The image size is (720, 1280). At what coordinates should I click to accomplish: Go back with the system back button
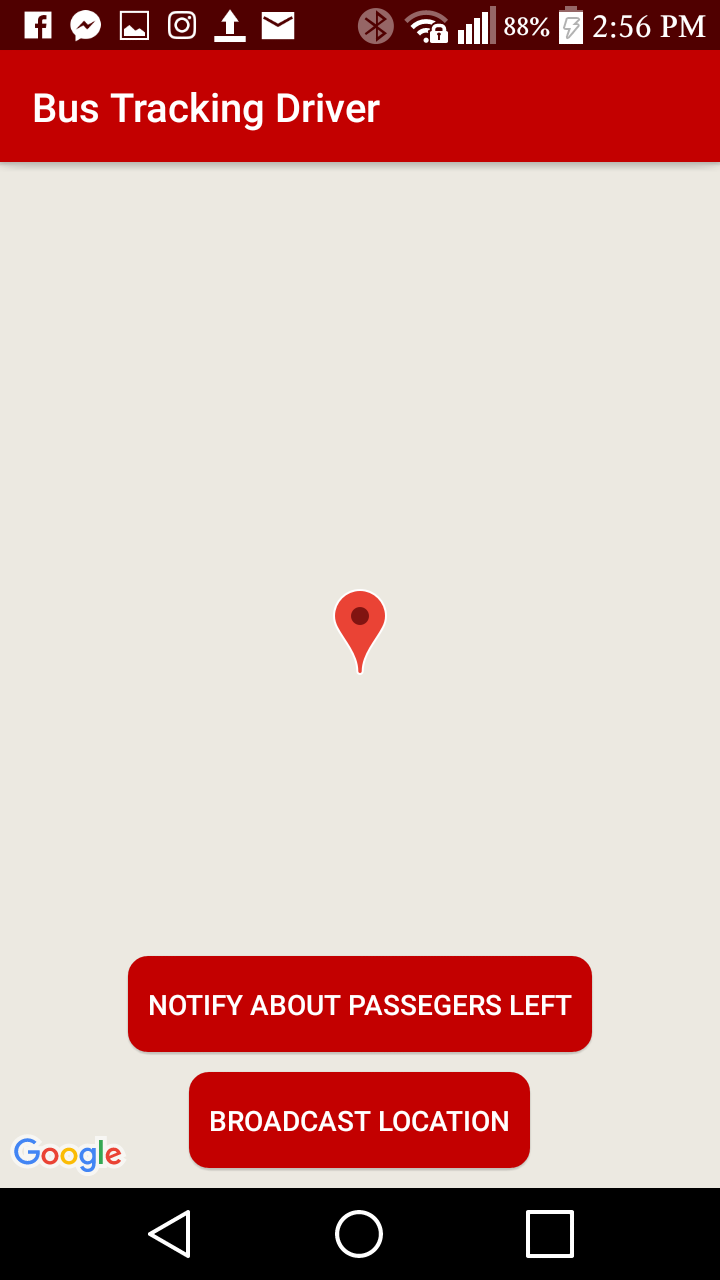(x=169, y=1234)
